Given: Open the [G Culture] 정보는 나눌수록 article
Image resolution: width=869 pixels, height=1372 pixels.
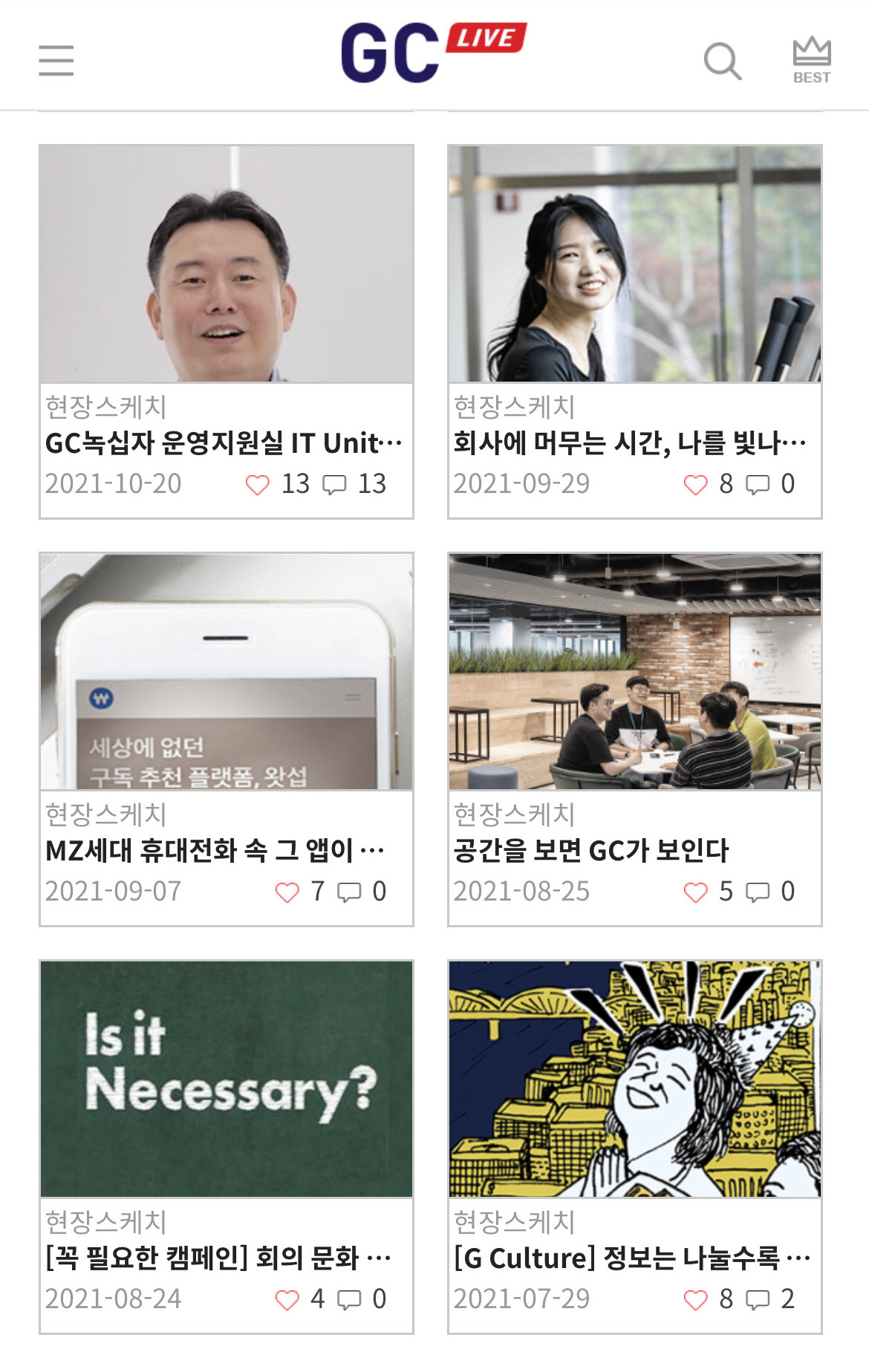Looking at the screenshot, I should (x=631, y=1258).
